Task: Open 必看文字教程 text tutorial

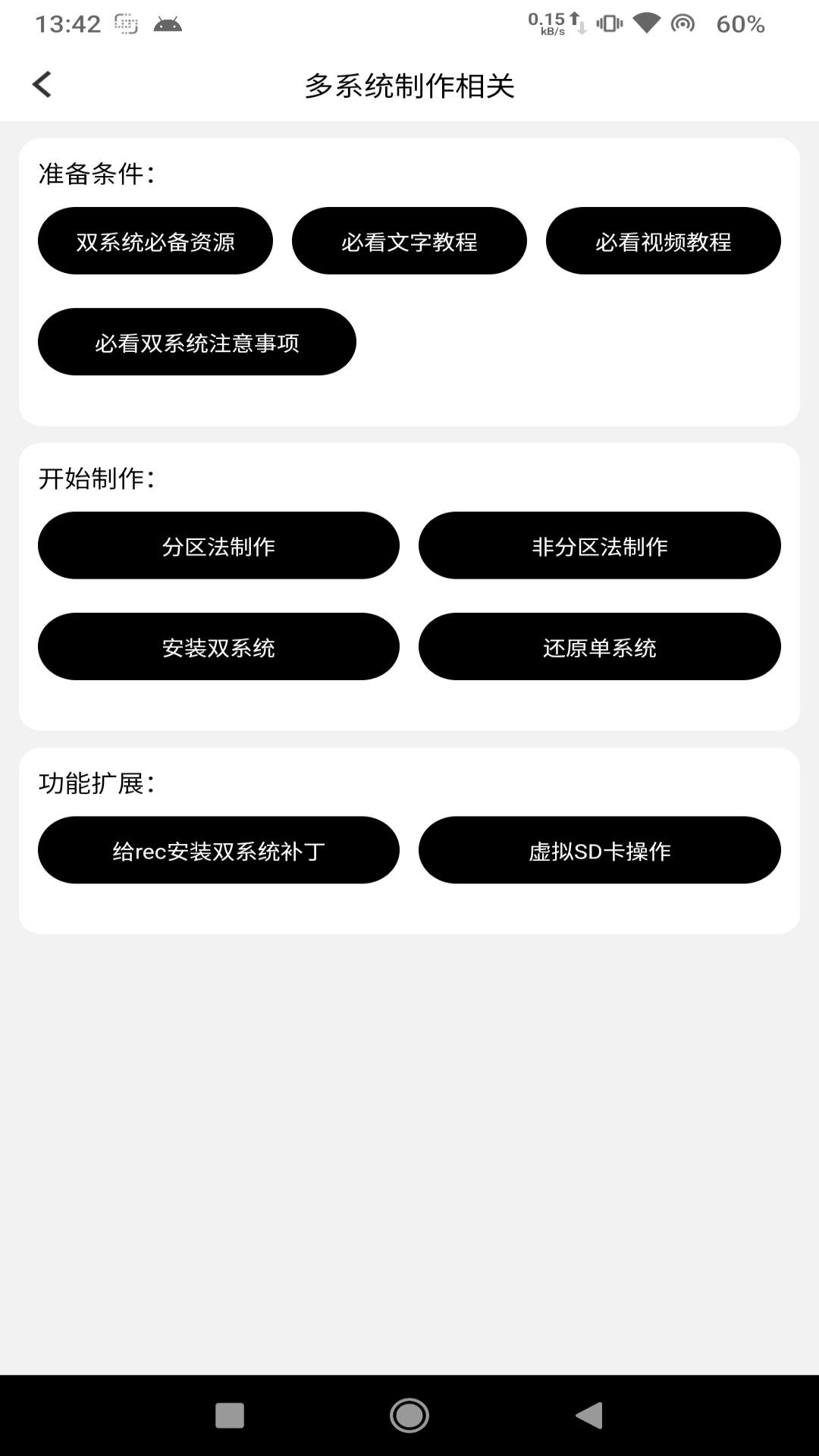Action: pyautogui.click(x=409, y=240)
